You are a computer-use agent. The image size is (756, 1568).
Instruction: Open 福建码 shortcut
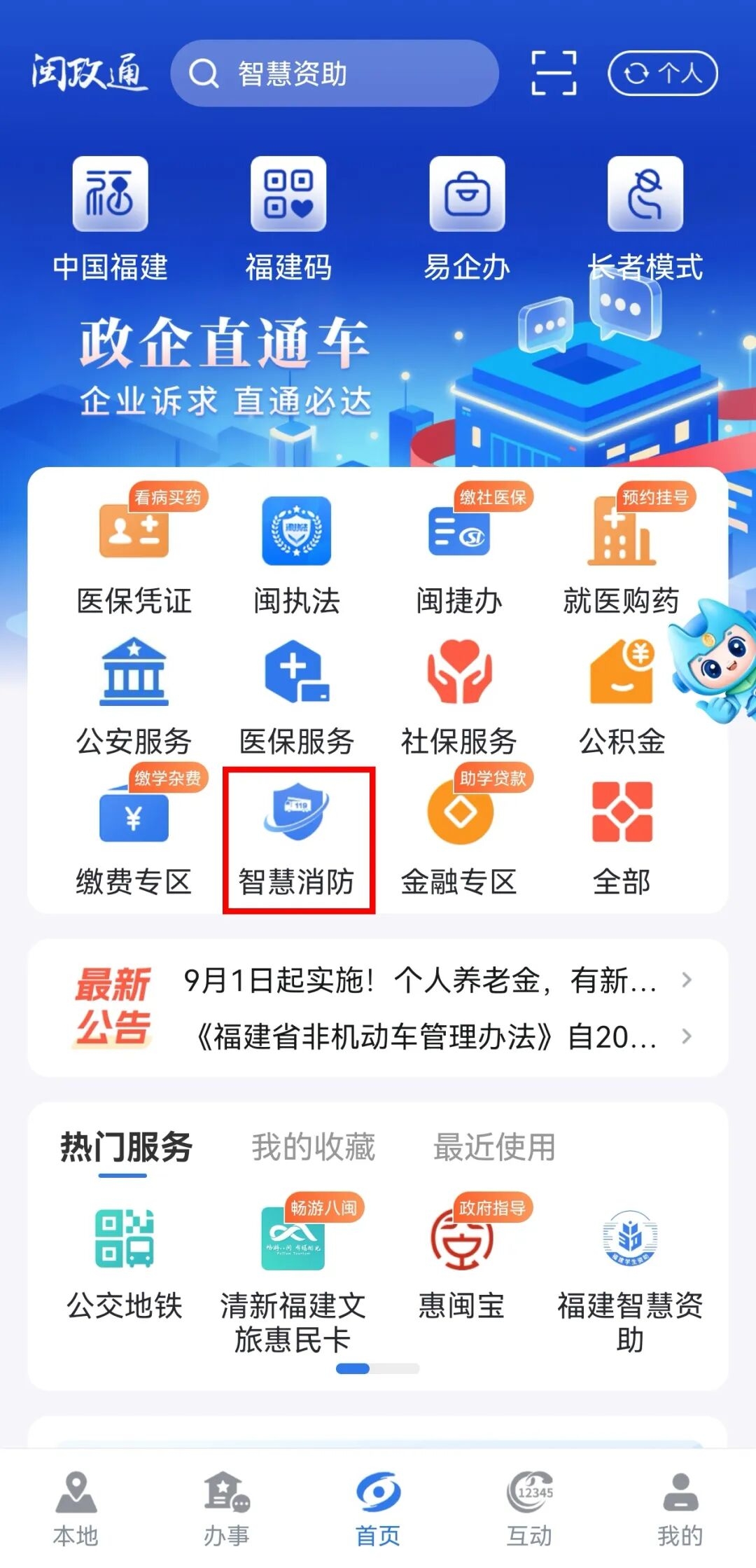click(288, 218)
